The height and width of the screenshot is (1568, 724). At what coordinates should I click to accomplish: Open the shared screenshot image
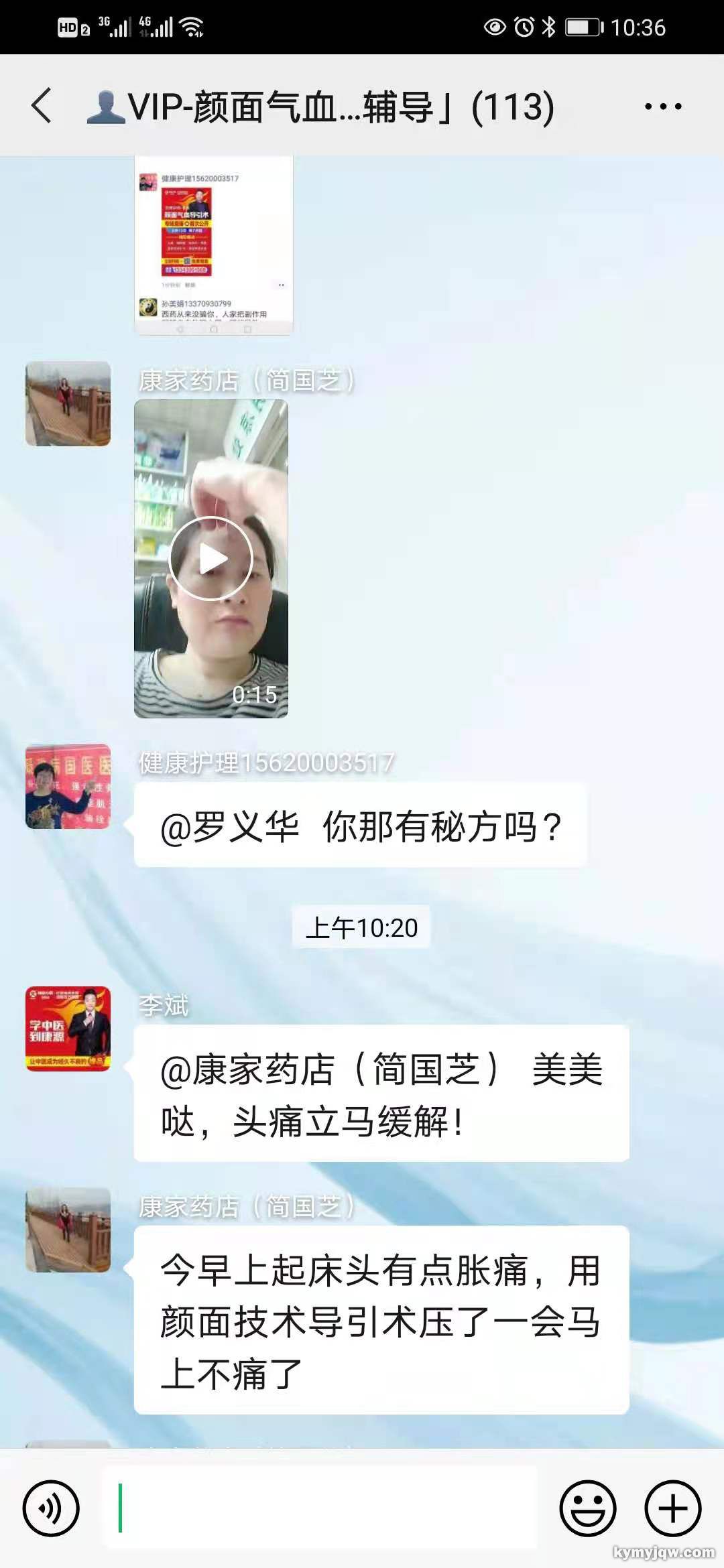213,245
